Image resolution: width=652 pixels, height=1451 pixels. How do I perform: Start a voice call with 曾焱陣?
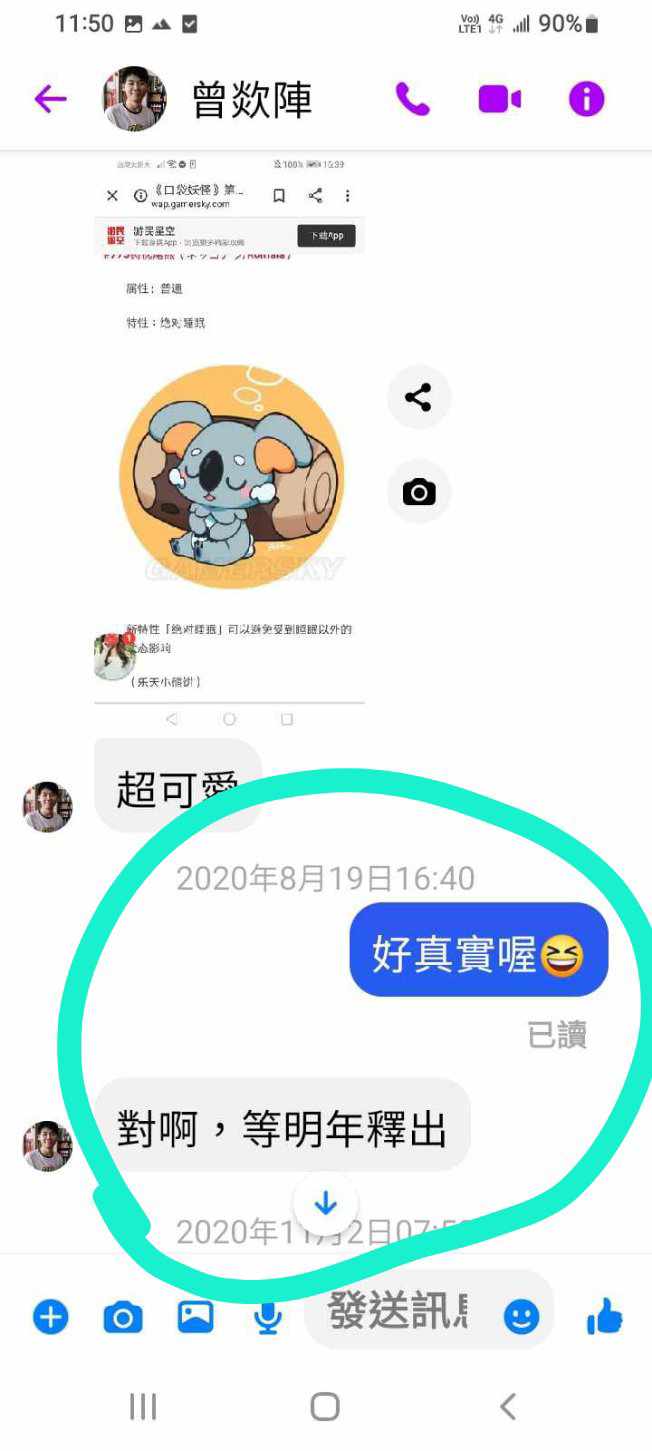click(x=412, y=98)
